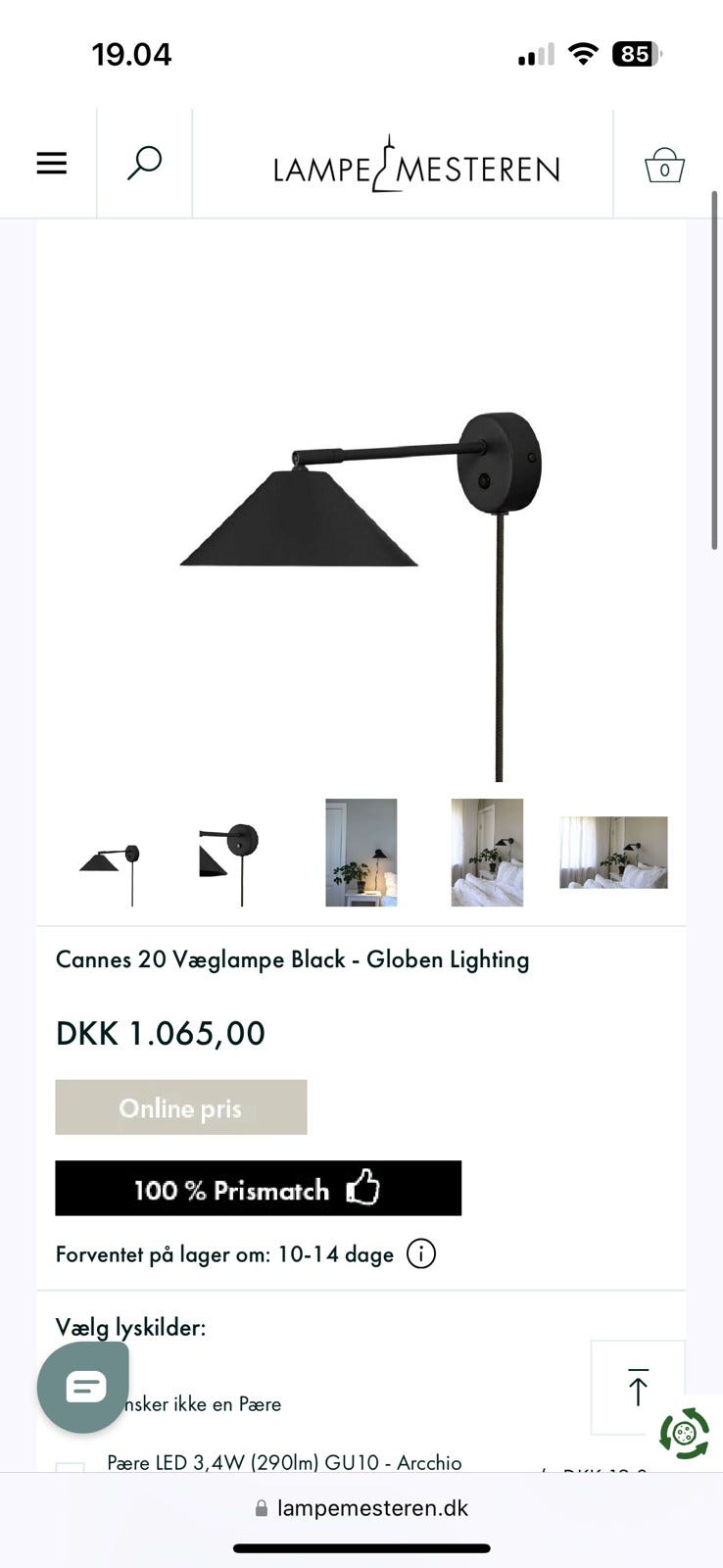The image size is (723, 1568).
Task: Open the lampemesteren.dk address bar
Action: point(361,1507)
